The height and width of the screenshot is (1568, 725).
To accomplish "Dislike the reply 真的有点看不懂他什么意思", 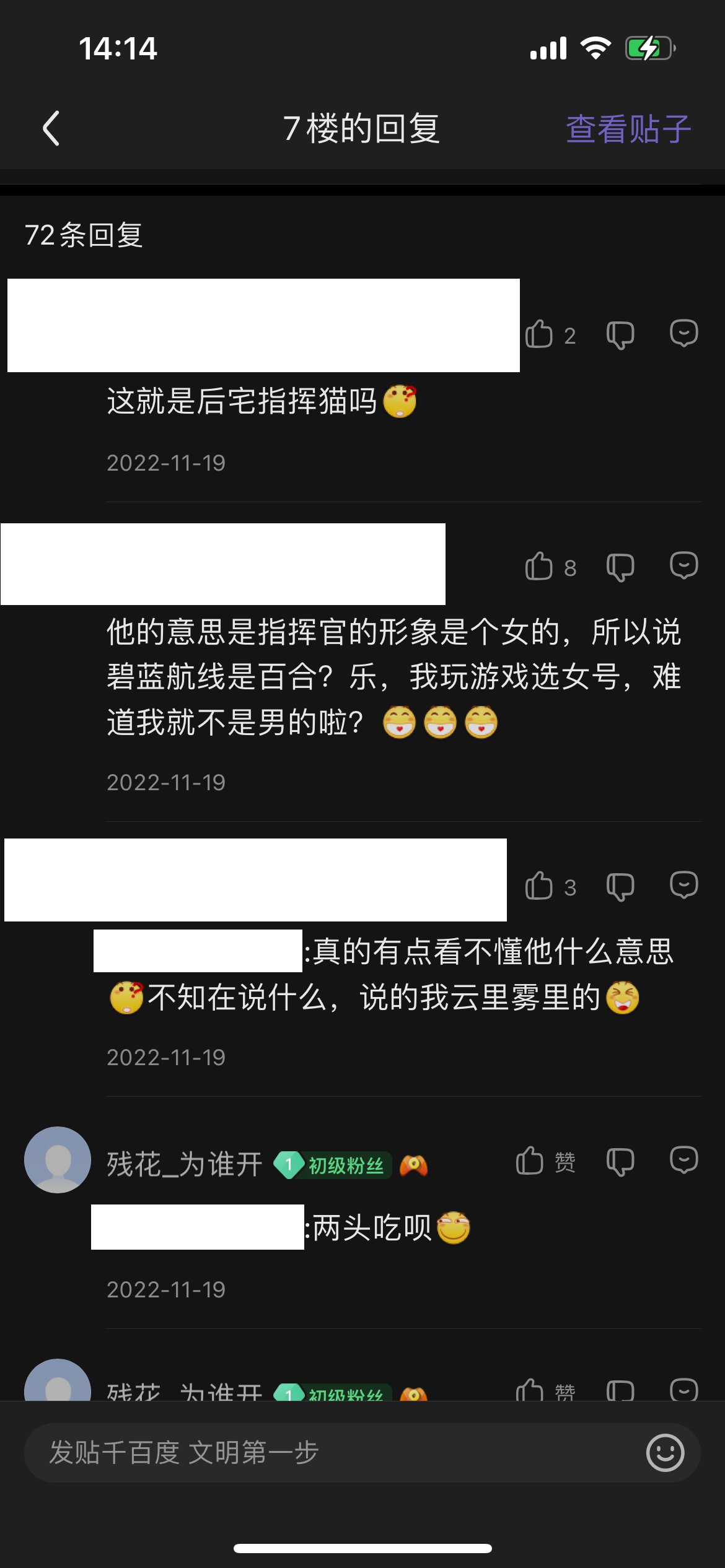I will tap(620, 886).
